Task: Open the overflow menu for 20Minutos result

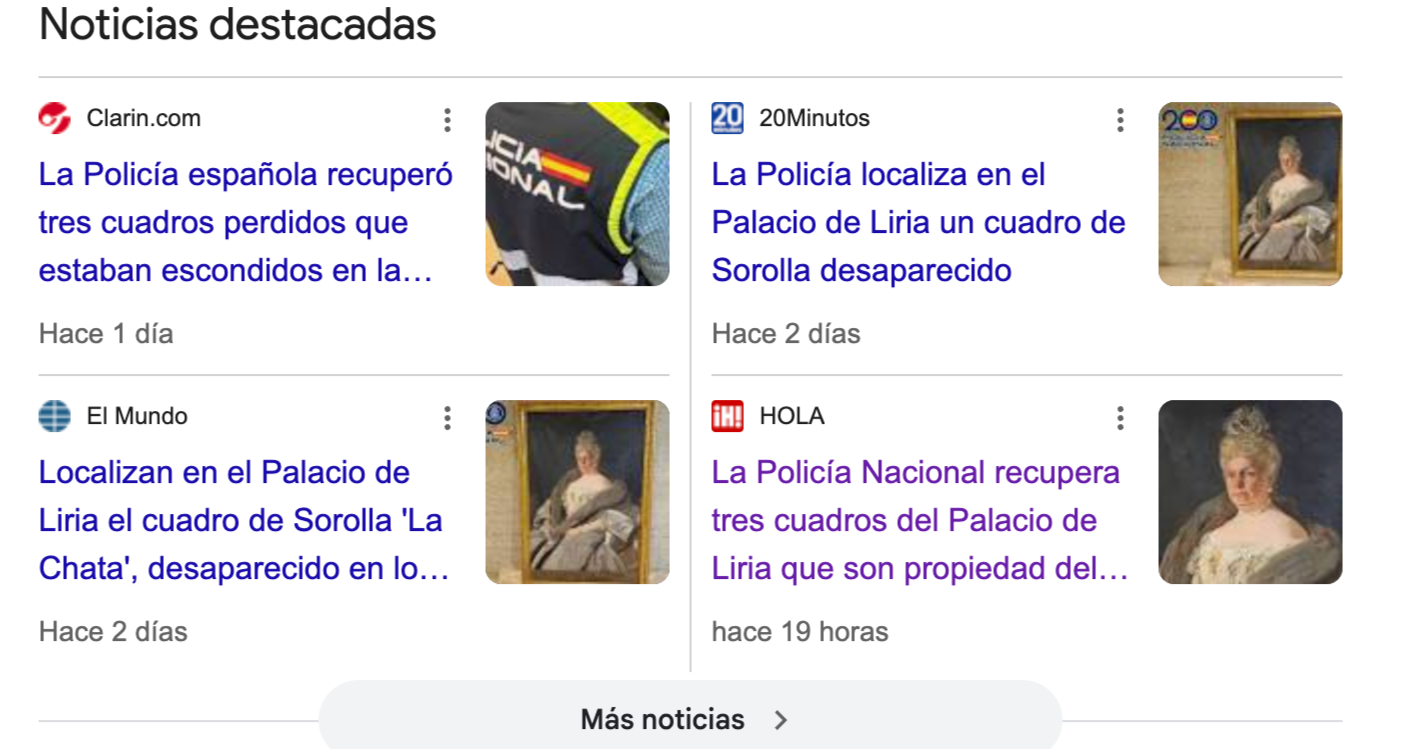Action: coord(1120,120)
